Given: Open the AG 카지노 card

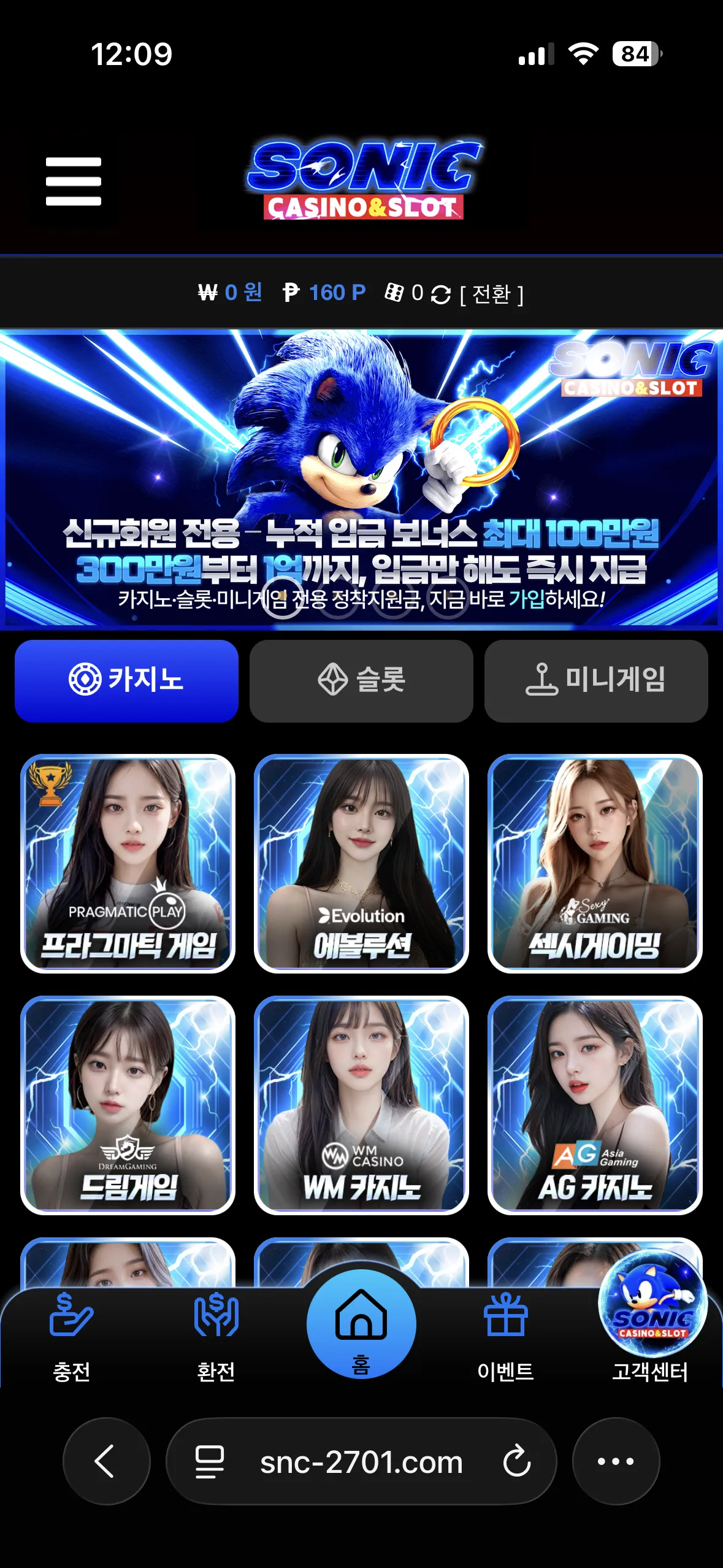Looking at the screenshot, I should 595,1105.
